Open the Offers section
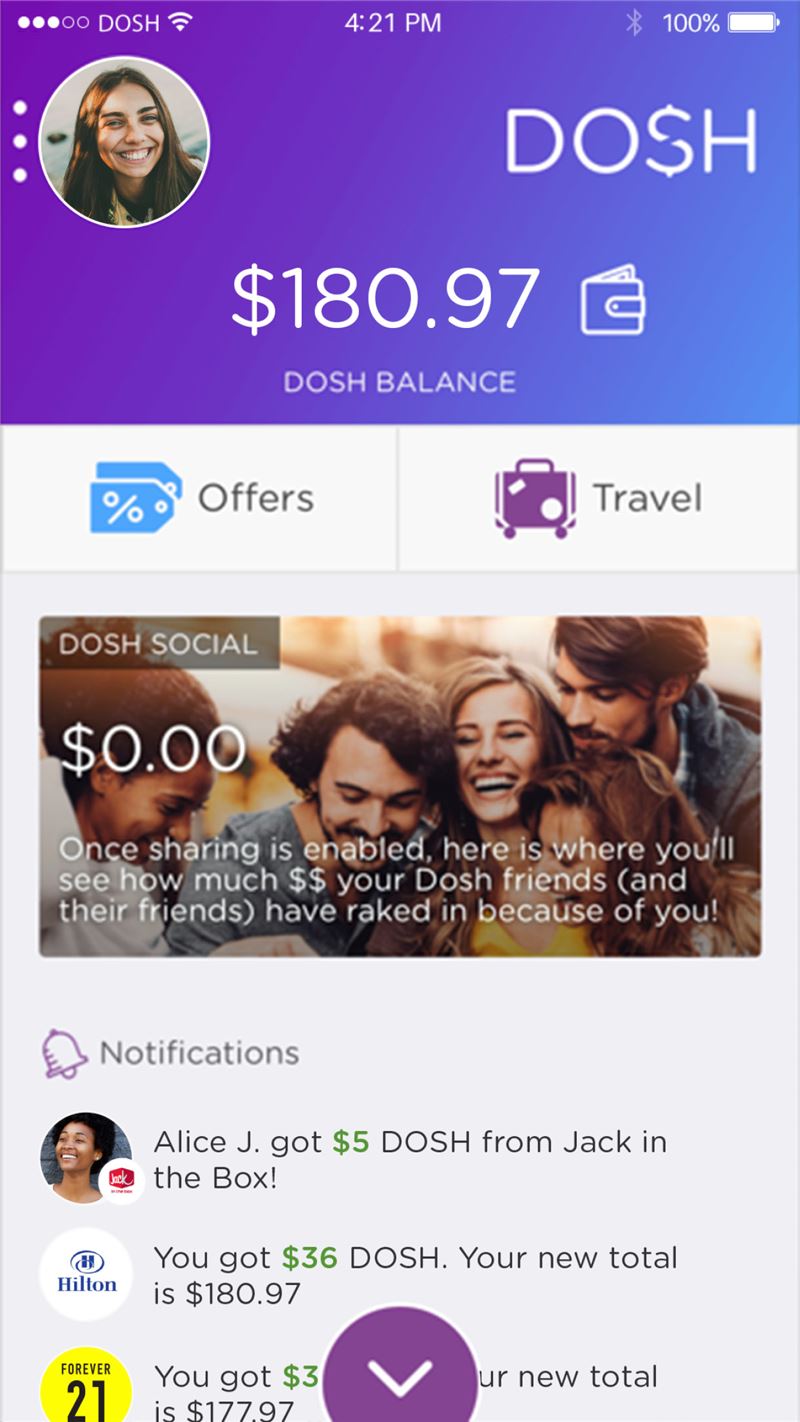This screenshot has height=1422, width=800. click(x=200, y=498)
